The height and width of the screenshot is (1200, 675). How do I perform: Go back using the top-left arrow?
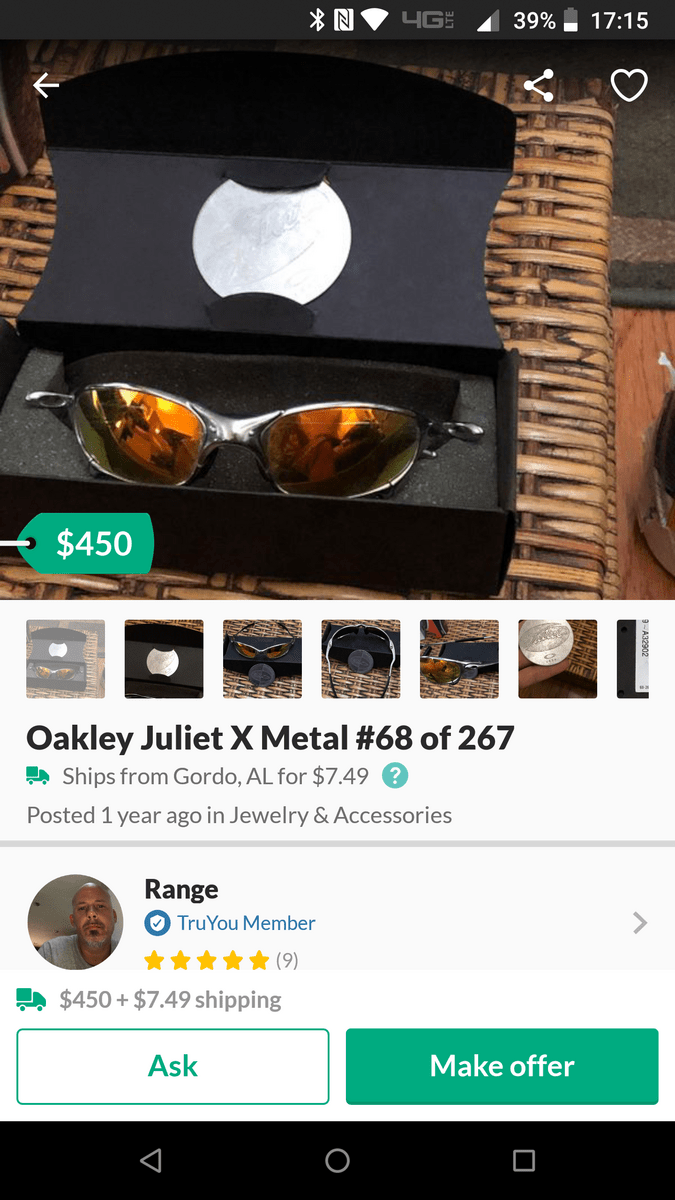(x=46, y=86)
